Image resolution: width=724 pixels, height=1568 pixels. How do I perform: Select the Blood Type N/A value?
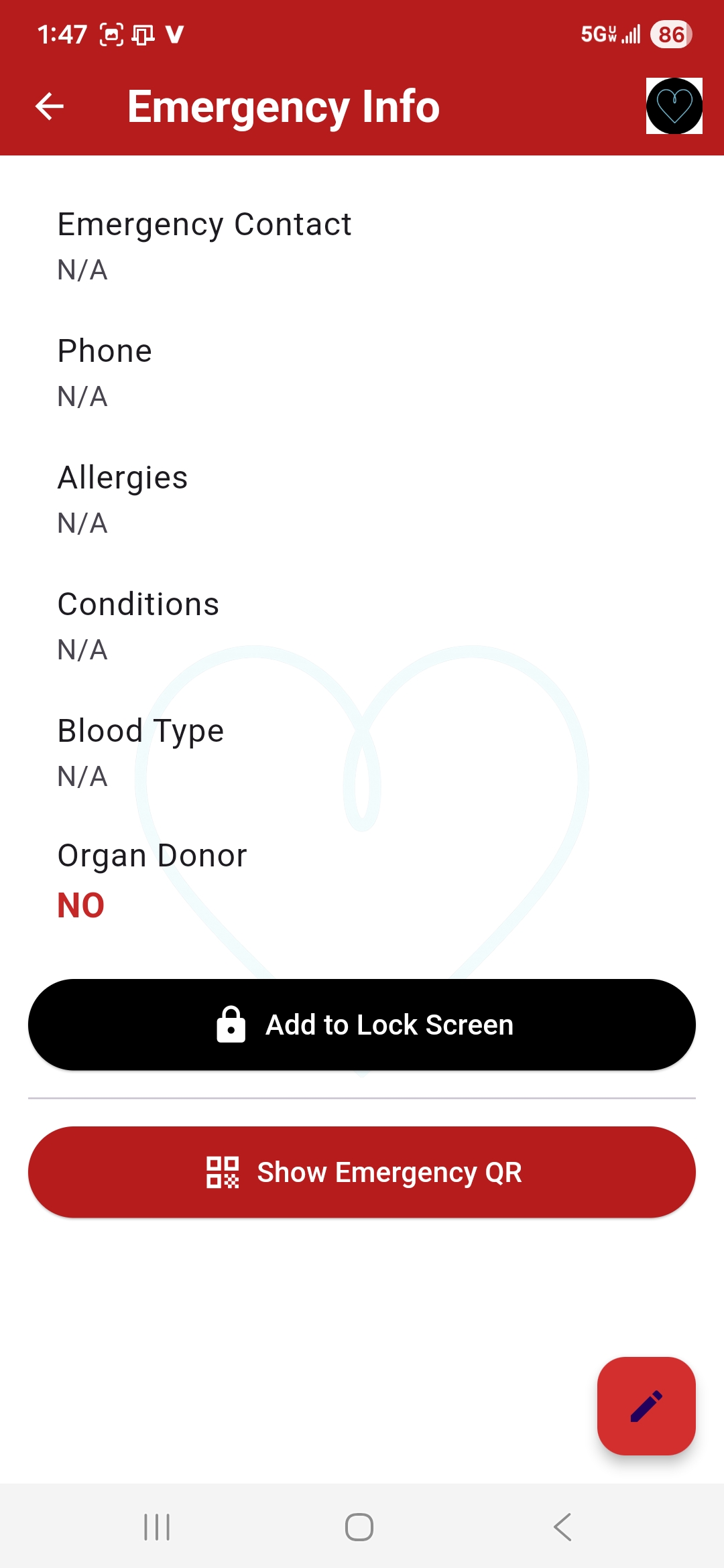point(82,777)
